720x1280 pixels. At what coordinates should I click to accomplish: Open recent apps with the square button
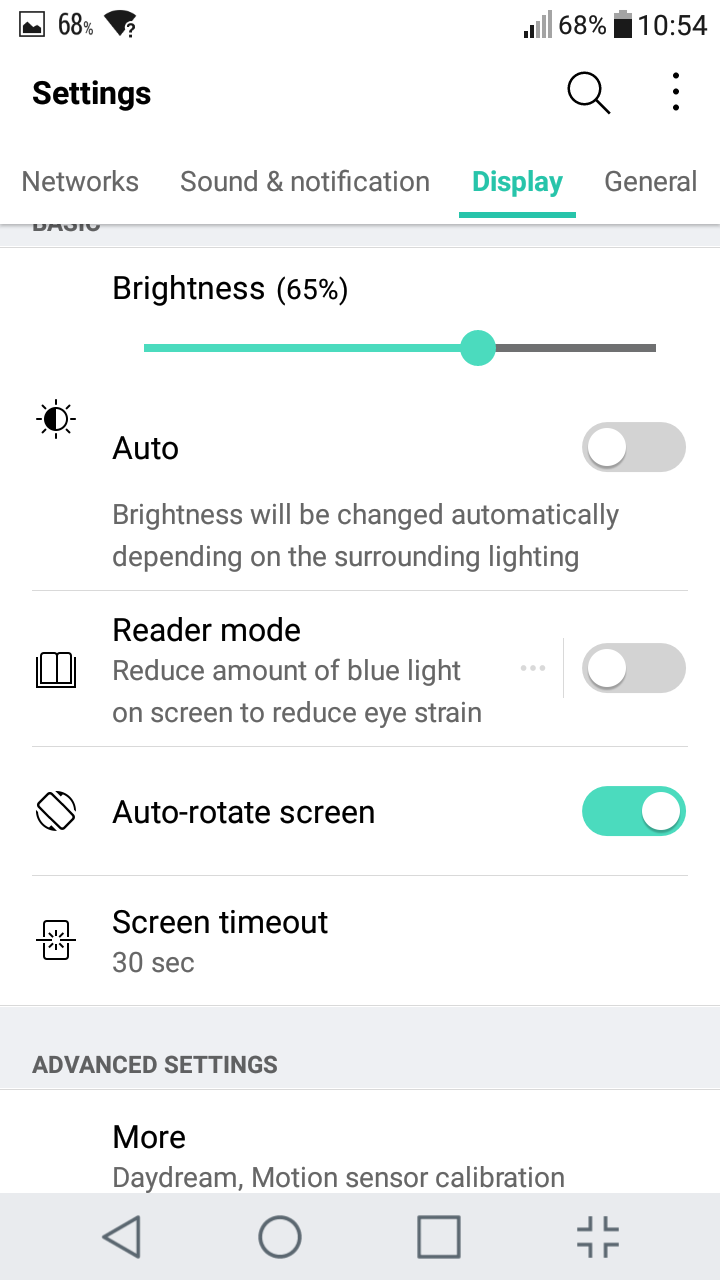[439, 1236]
